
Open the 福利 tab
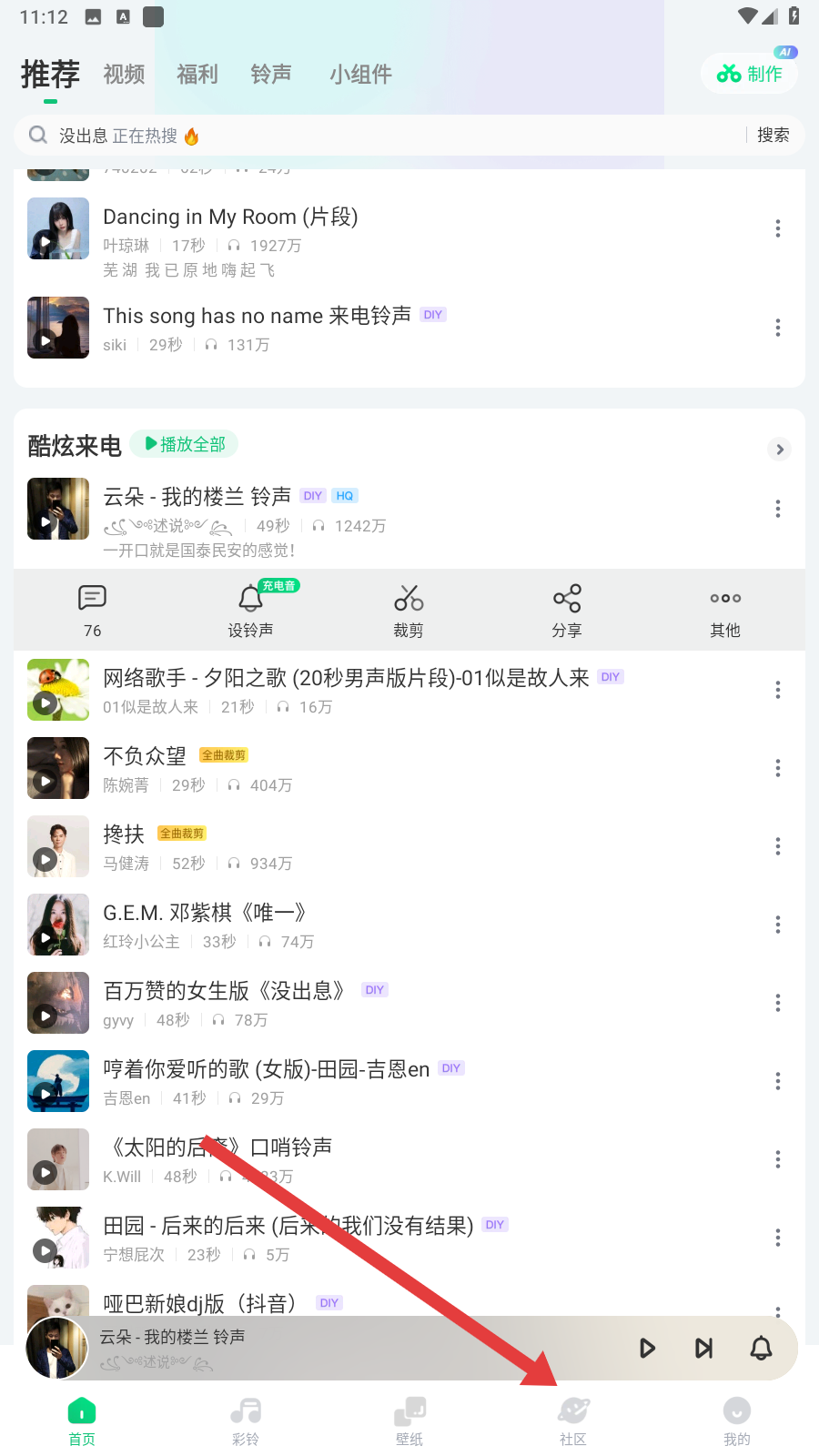pos(197,75)
